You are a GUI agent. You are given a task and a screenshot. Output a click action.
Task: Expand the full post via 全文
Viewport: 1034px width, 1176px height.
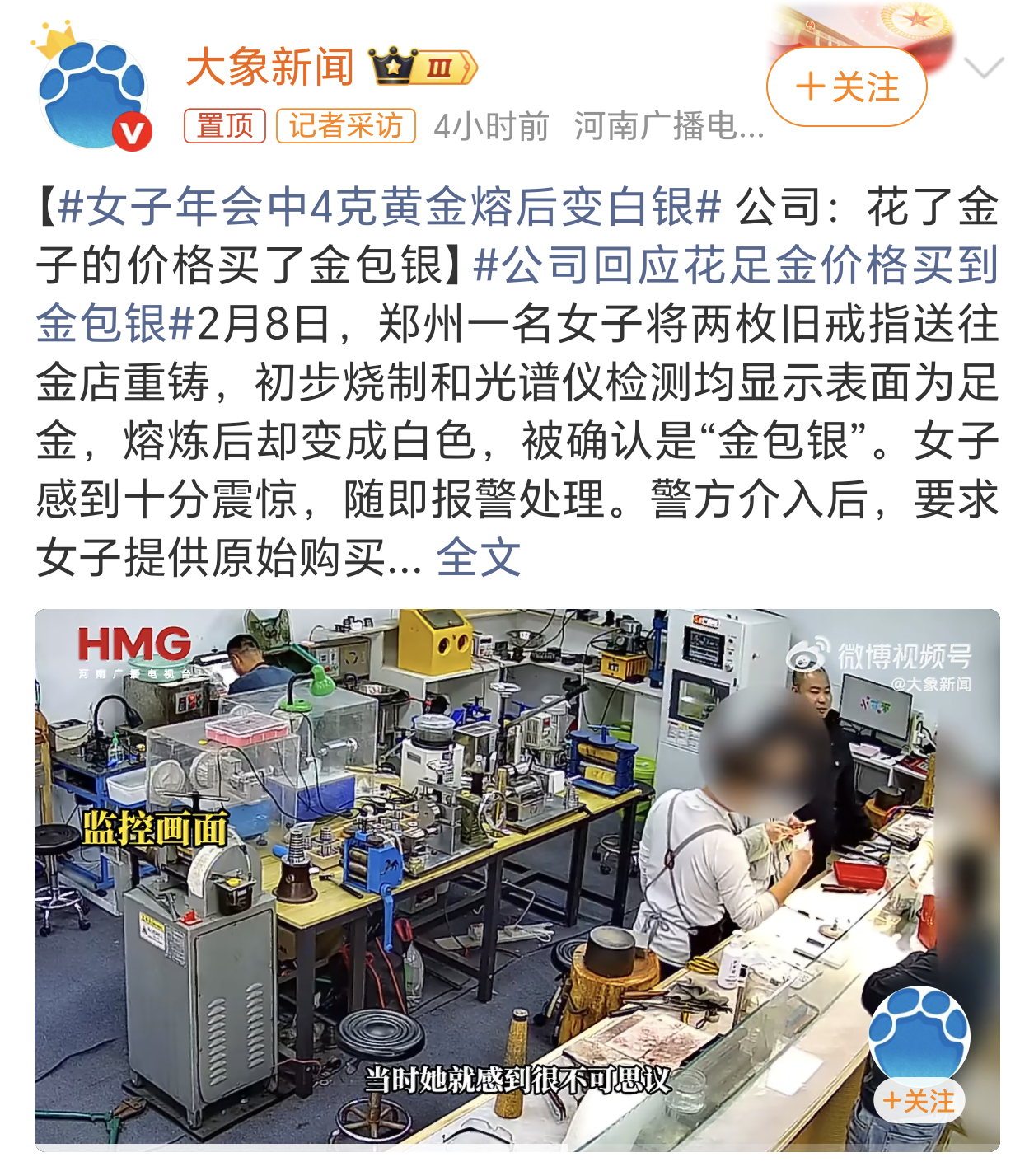coord(477,555)
